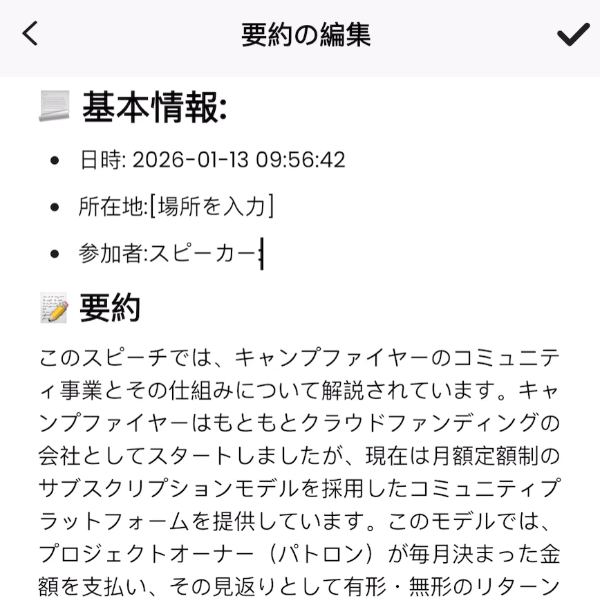The height and width of the screenshot is (603, 600).
Task: Place cursor in the 参加者 line
Action: point(169,254)
